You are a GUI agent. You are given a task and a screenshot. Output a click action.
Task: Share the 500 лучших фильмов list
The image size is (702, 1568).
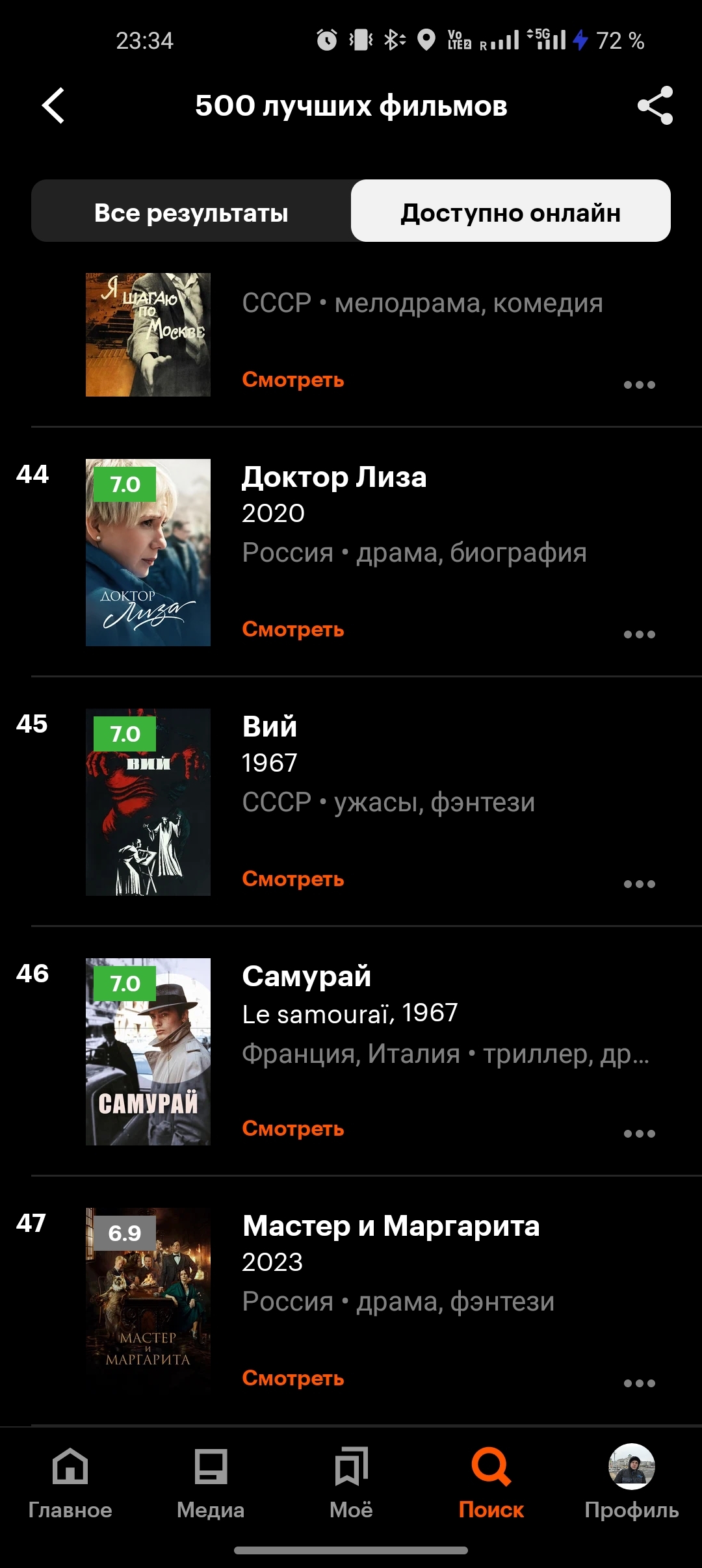click(x=655, y=105)
